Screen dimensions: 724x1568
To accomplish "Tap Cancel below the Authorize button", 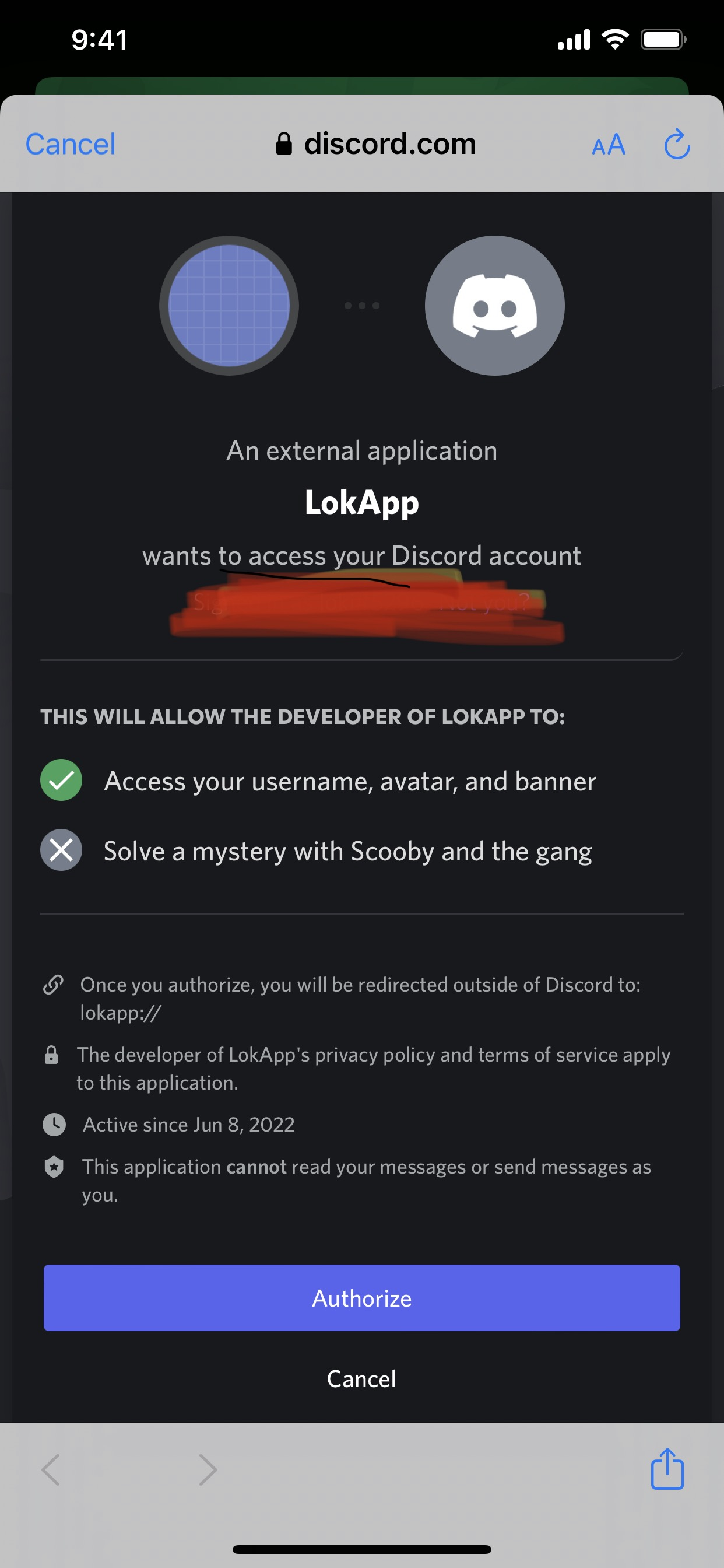I will [361, 1378].
